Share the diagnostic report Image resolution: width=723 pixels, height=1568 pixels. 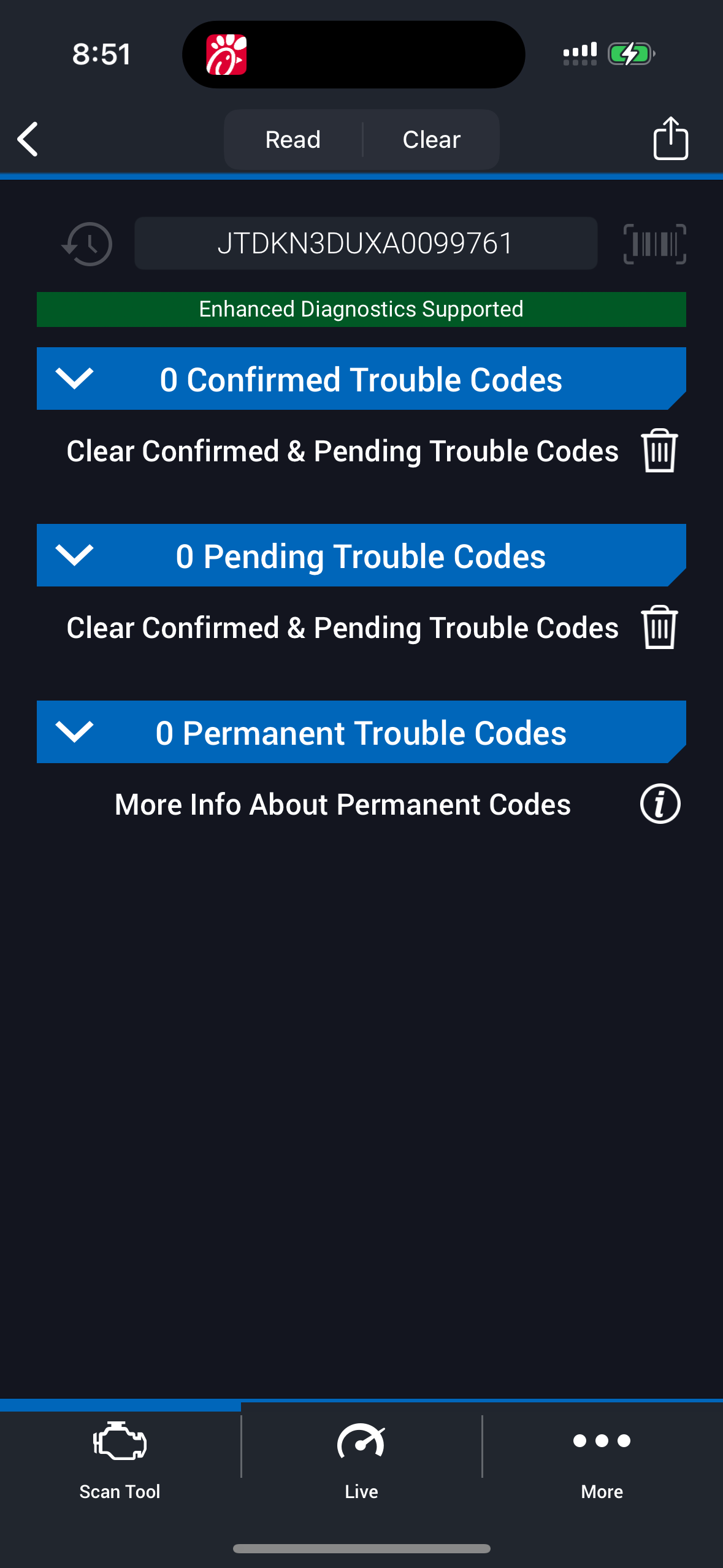point(670,139)
